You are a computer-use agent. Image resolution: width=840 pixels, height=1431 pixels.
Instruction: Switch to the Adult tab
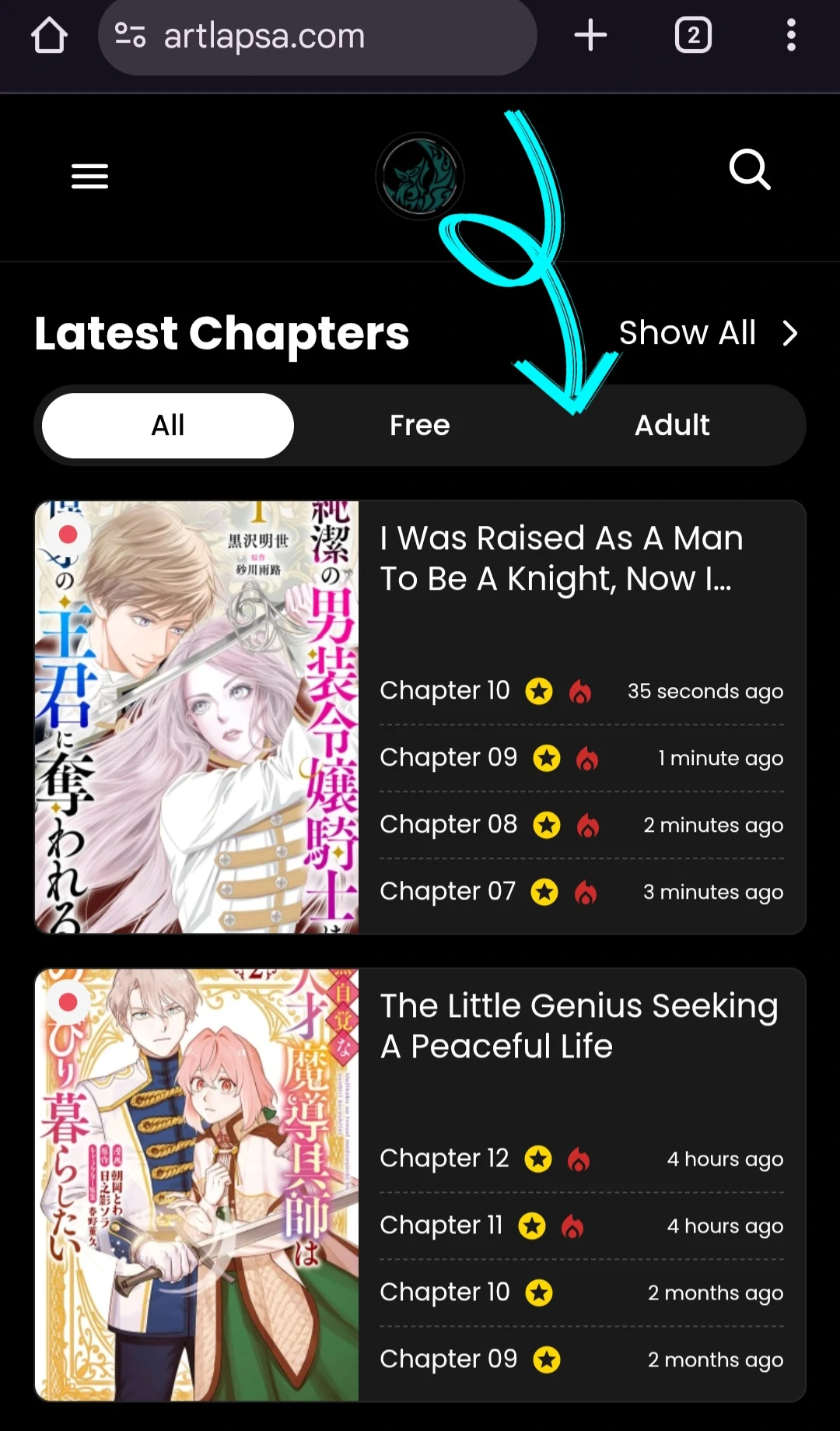pos(672,426)
